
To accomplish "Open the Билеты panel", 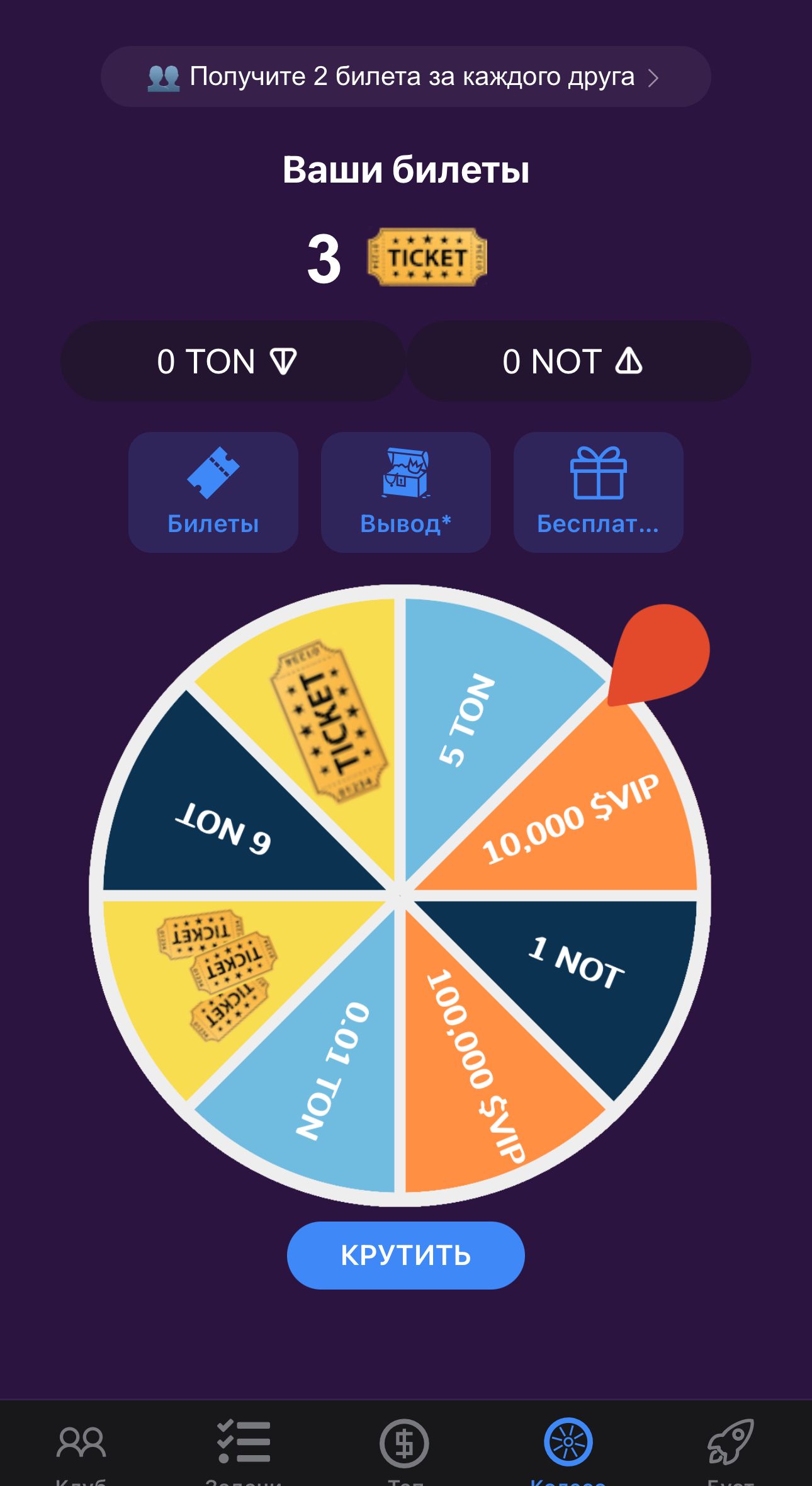I will point(213,493).
